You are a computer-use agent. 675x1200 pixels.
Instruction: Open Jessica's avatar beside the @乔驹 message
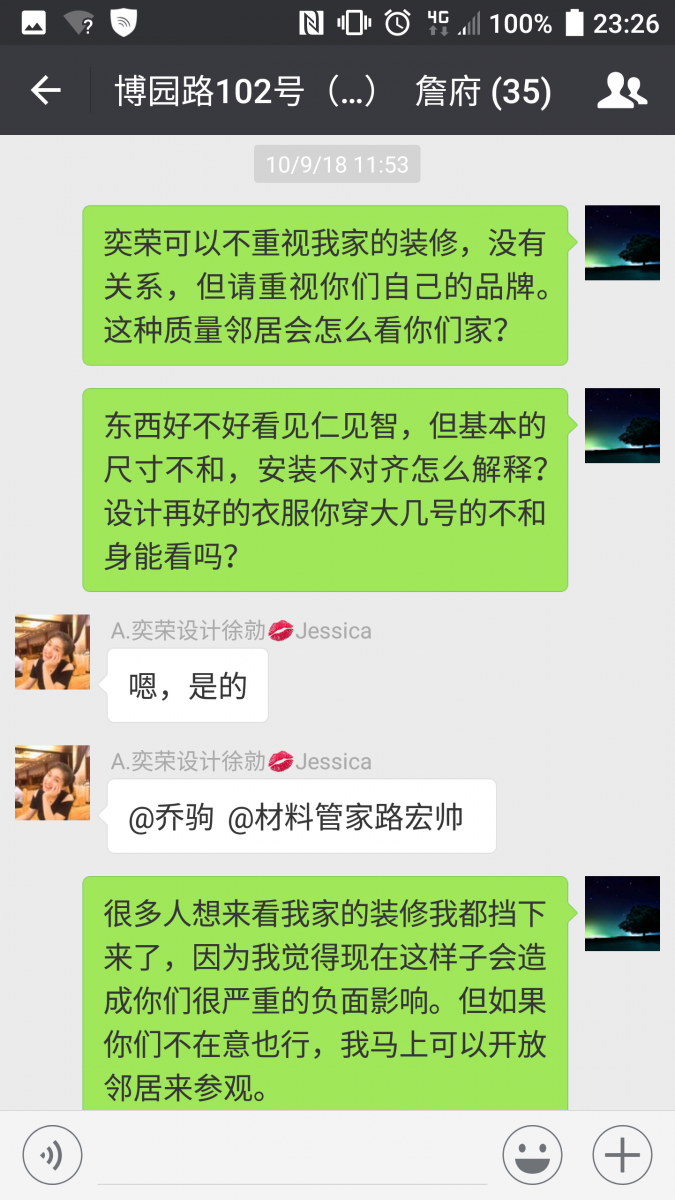point(52,783)
